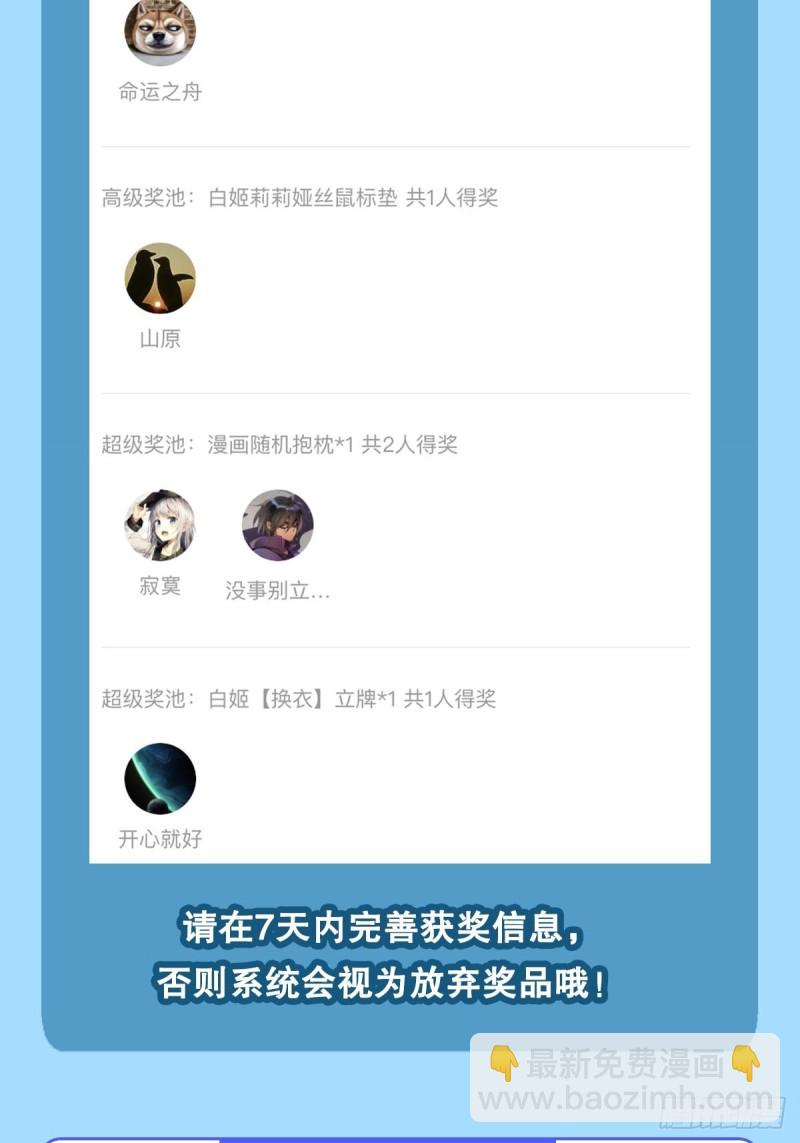Click the 山原 penguin avatar

160,278
